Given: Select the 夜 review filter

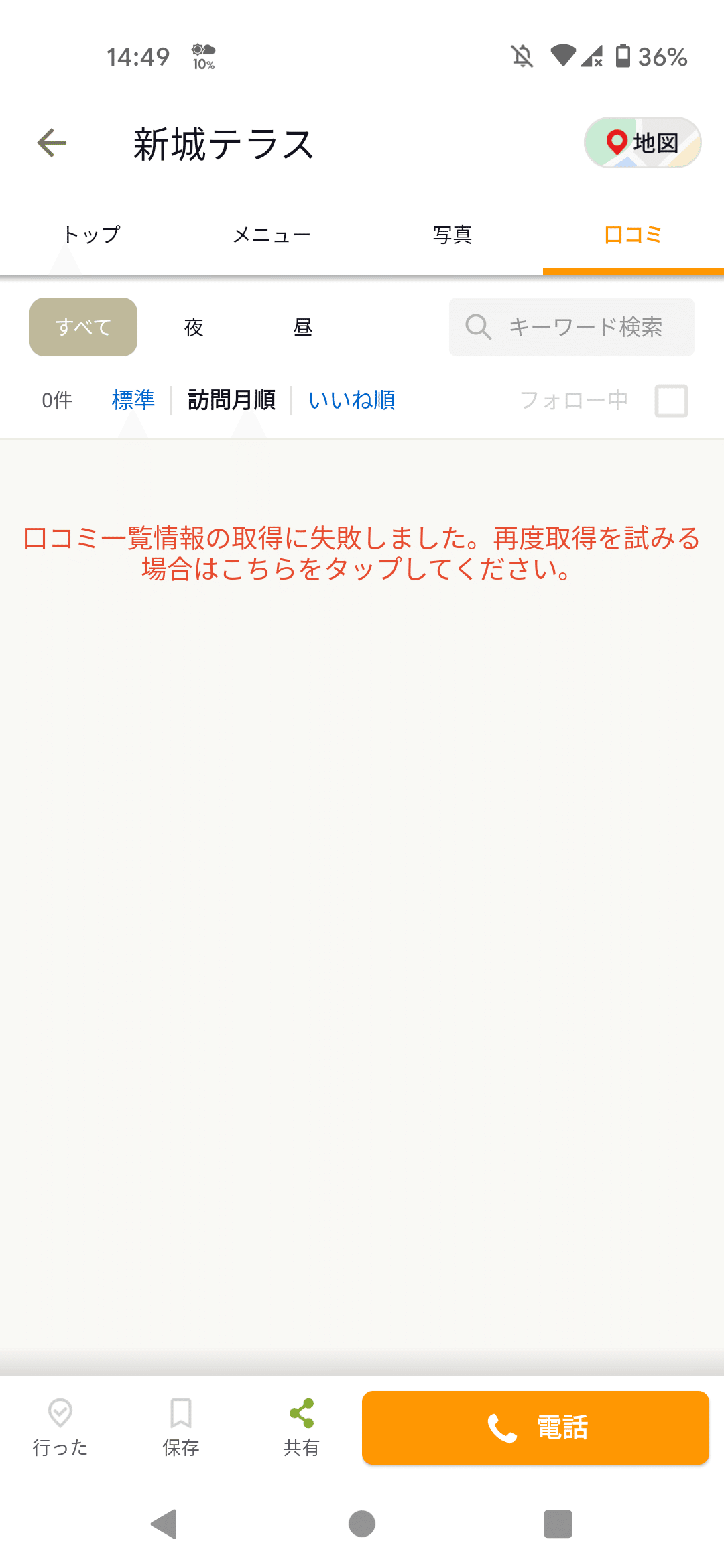Looking at the screenshot, I should [191, 326].
